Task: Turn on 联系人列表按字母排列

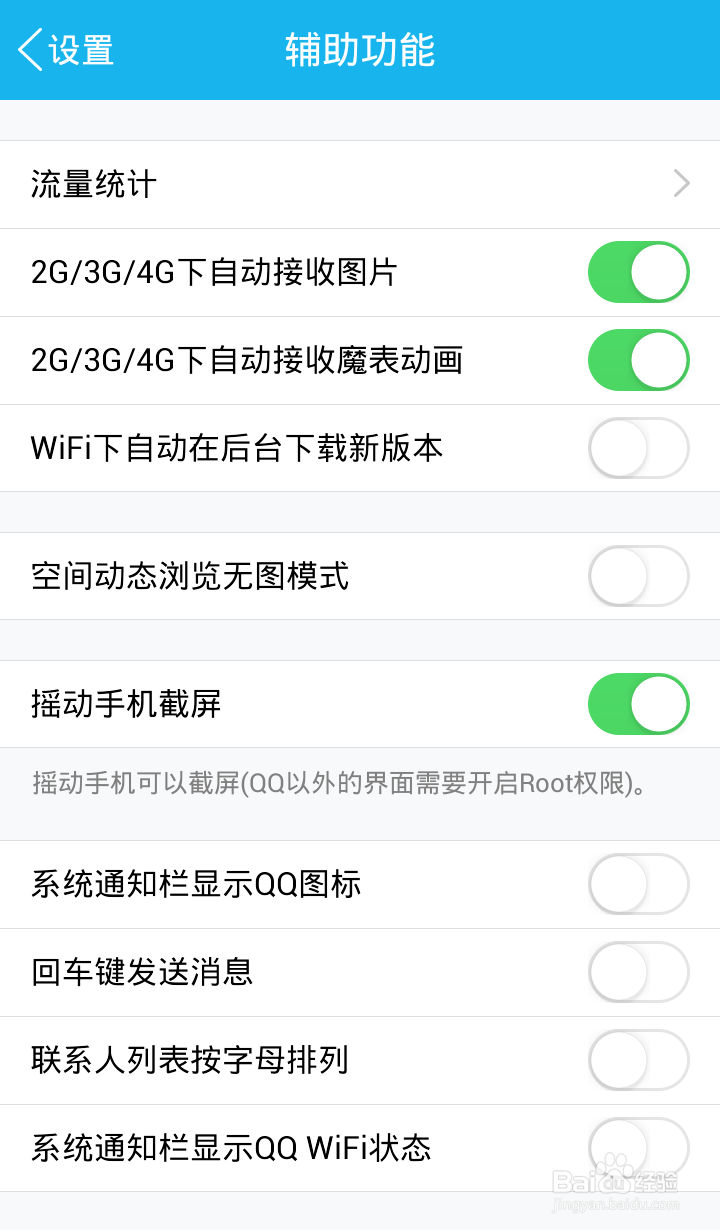Action: pyautogui.click(x=638, y=1060)
